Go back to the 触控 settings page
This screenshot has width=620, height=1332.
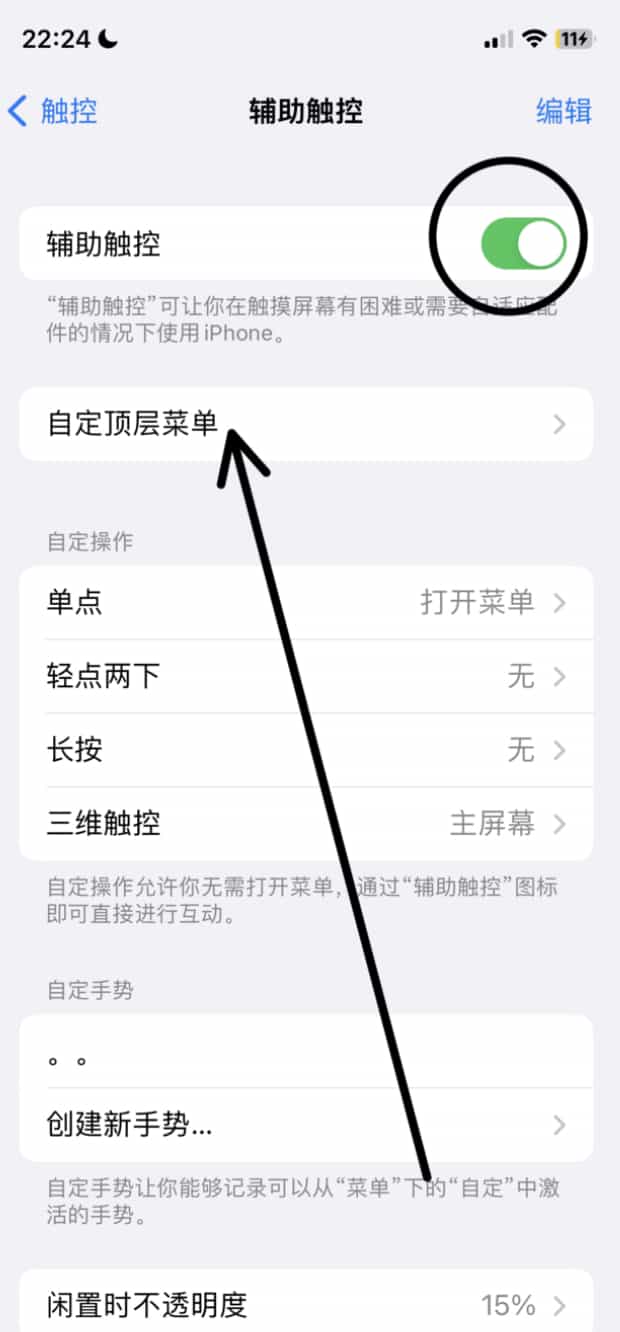point(52,110)
